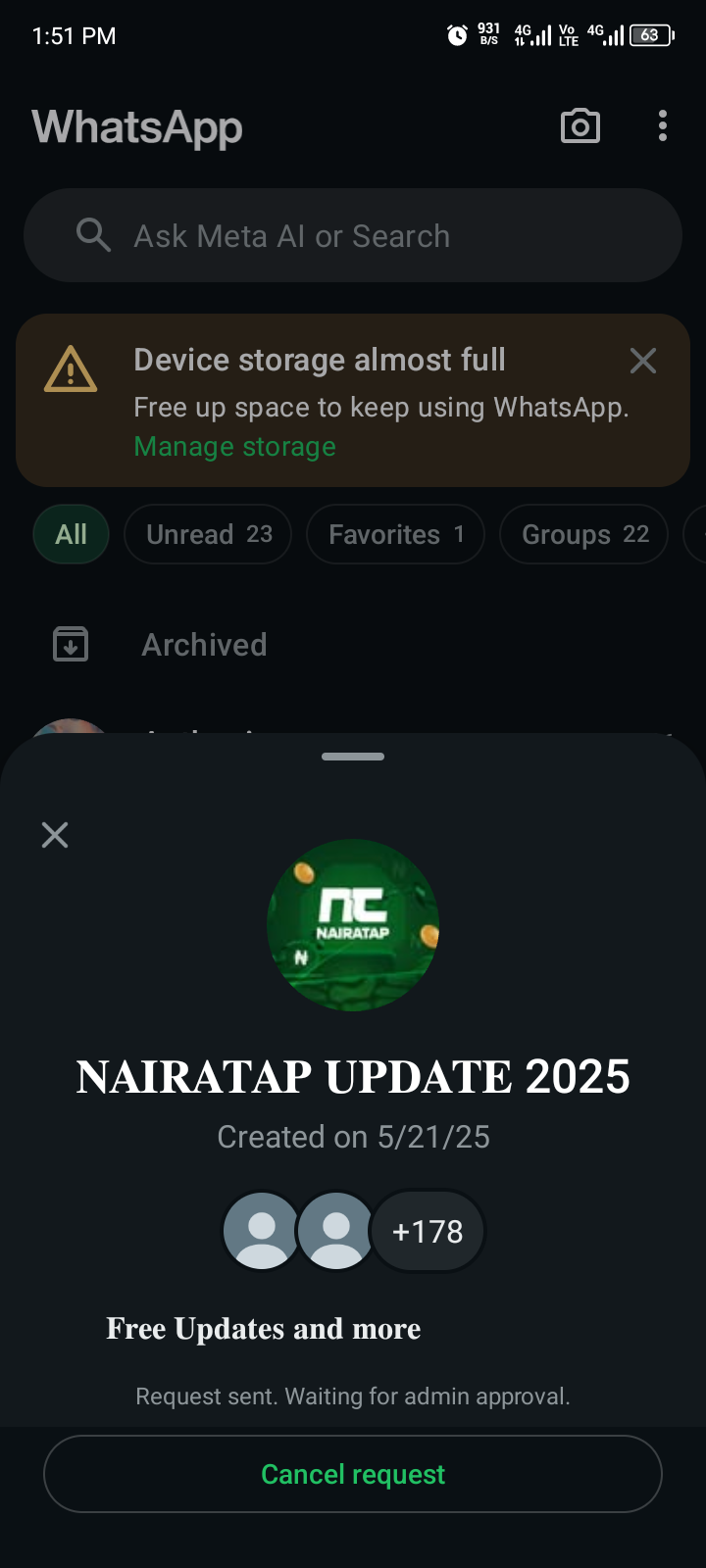The image size is (706, 1568).
Task: Switch to the Groups filter
Action: click(584, 534)
